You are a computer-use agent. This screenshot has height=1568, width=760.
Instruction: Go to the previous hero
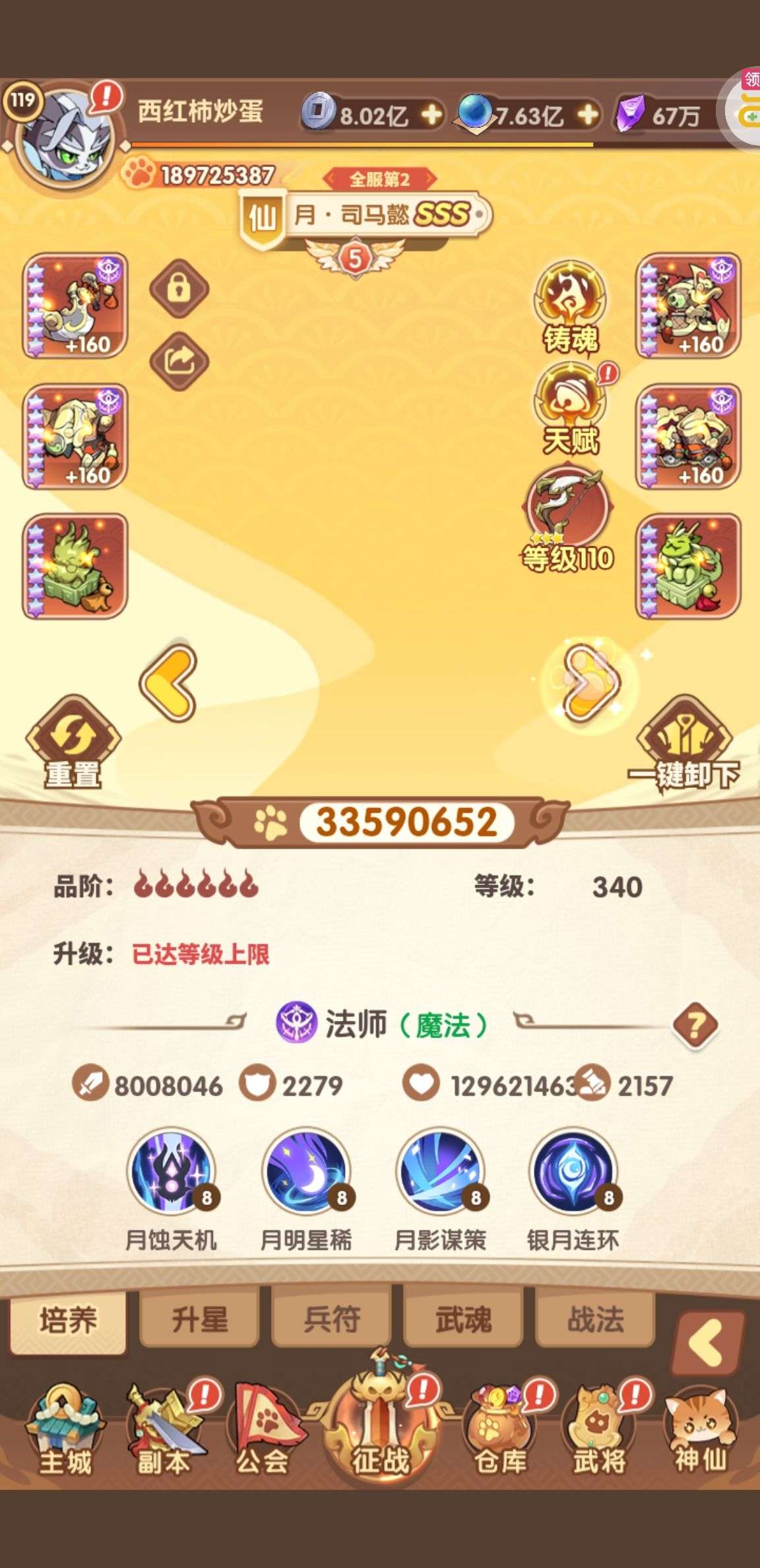[168, 682]
